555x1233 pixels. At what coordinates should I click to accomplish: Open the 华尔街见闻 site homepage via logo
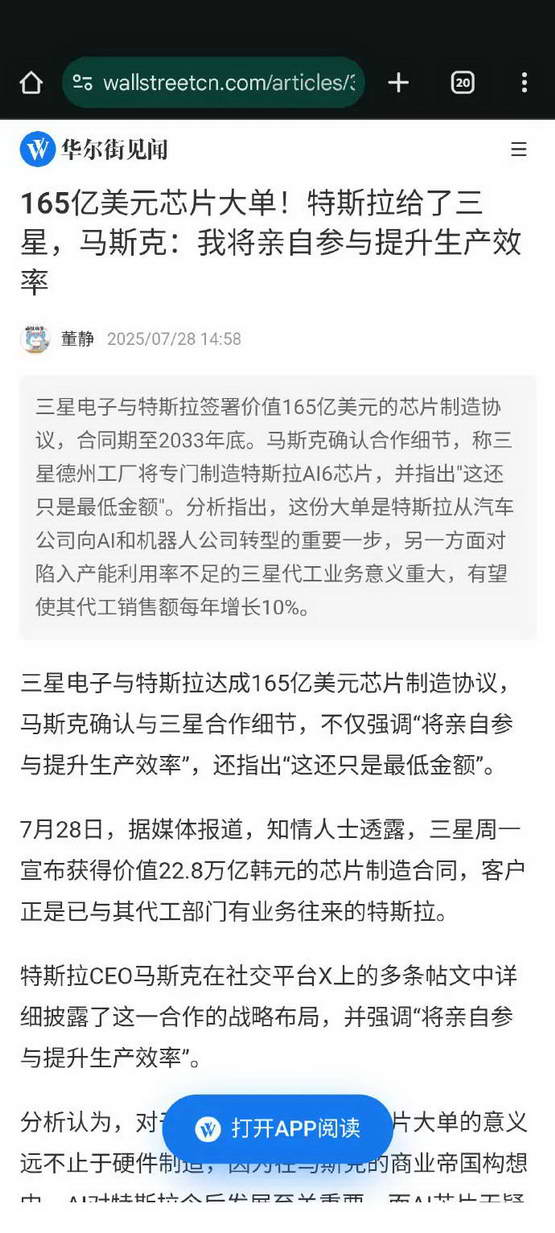(93, 149)
